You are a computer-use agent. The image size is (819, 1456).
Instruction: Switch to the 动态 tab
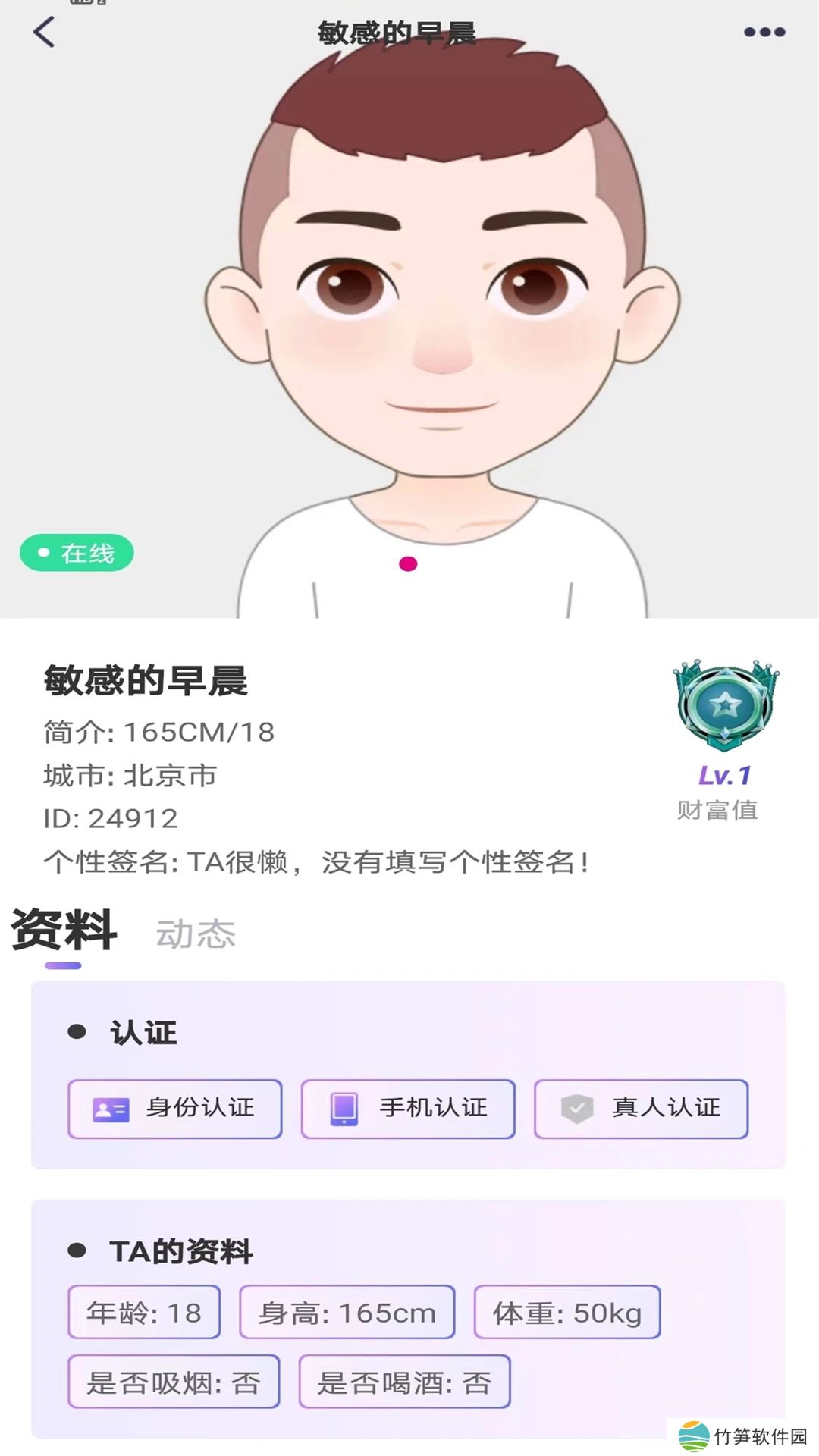pos(196,934)
